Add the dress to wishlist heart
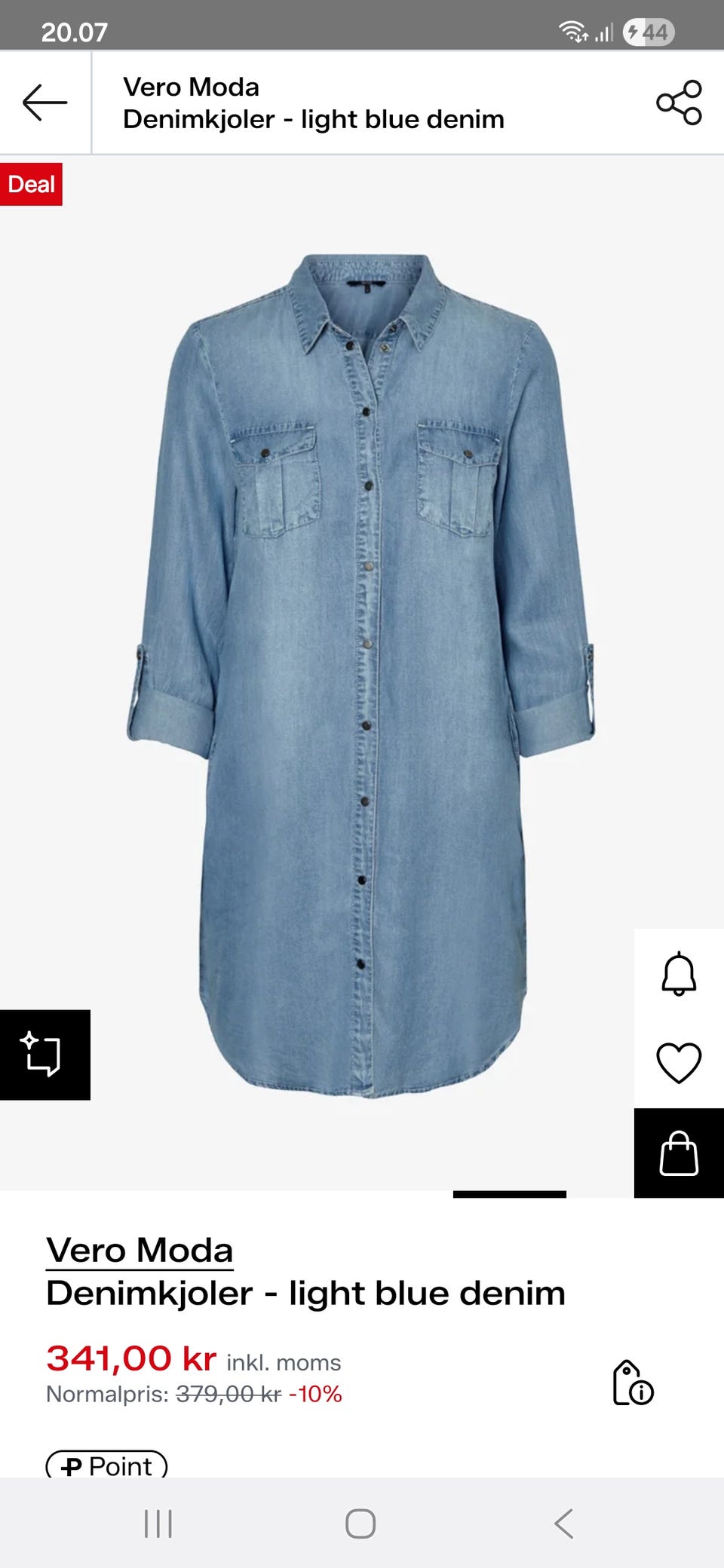 tap(679, 1062)
